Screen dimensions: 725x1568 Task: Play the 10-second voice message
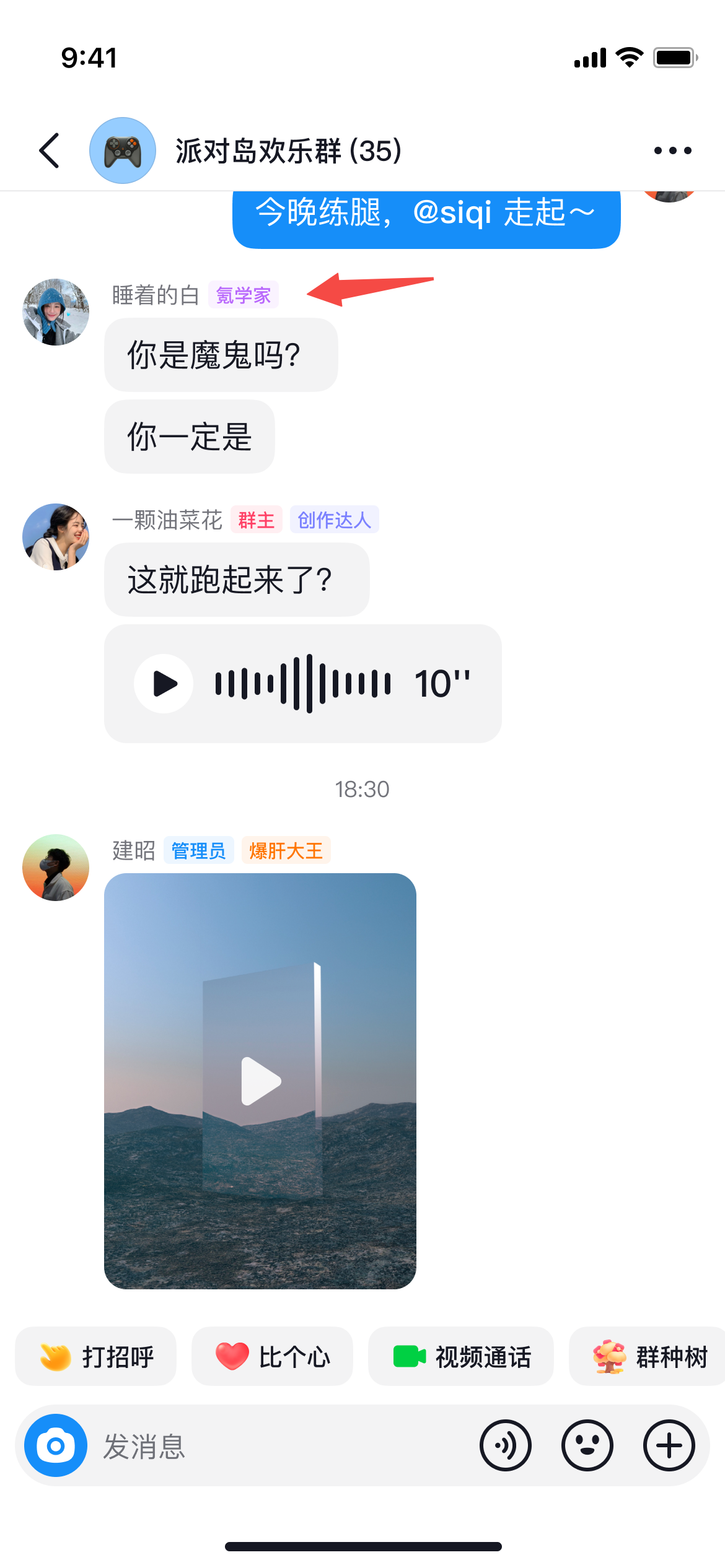(x=164, y=684)
